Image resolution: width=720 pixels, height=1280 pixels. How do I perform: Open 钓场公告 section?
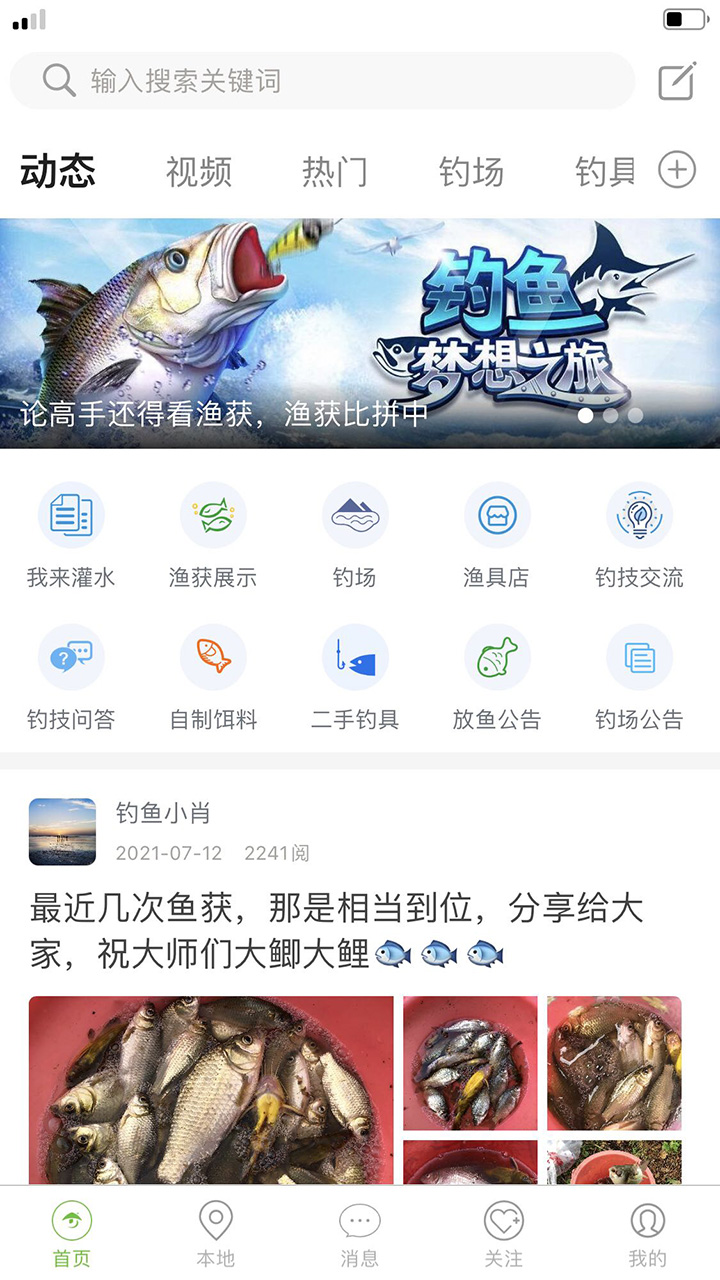[639, 677]
